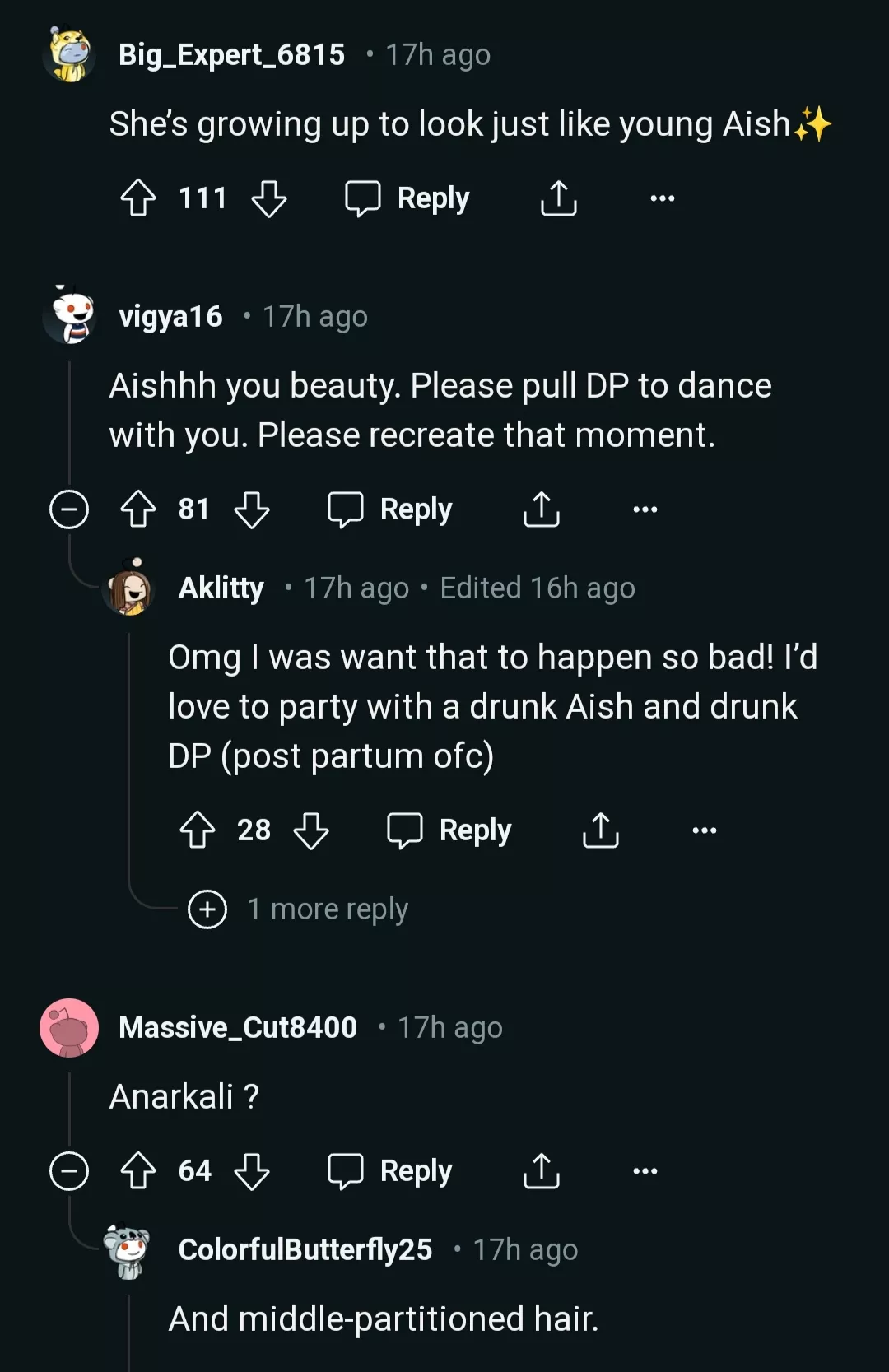Collapse vigya16's comment thread
Image resolution: width=889 pixels, height=1372 pixels.
[x=69, y=509]
